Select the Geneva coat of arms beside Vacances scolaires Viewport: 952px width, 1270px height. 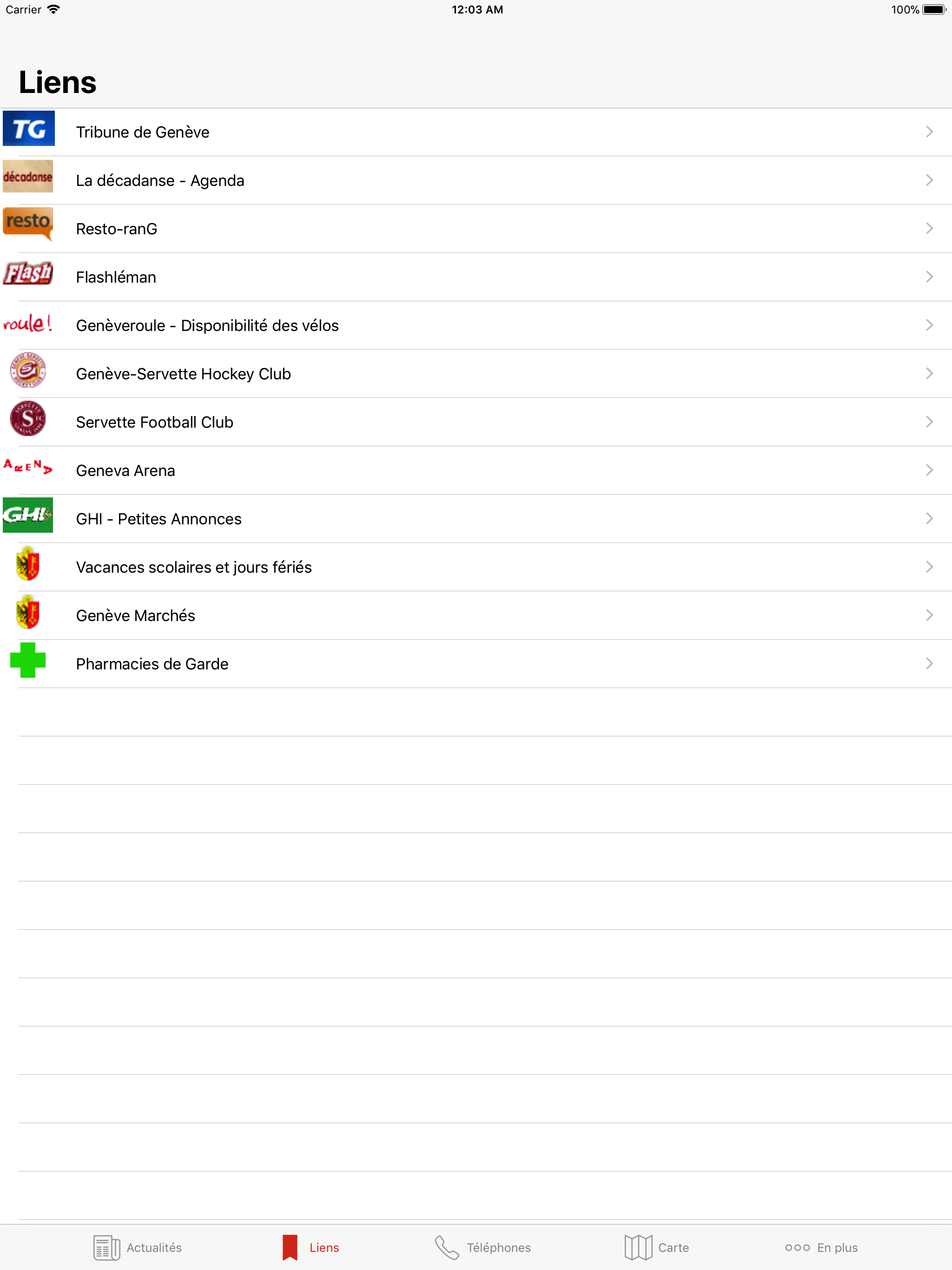[x=29, y=564]
